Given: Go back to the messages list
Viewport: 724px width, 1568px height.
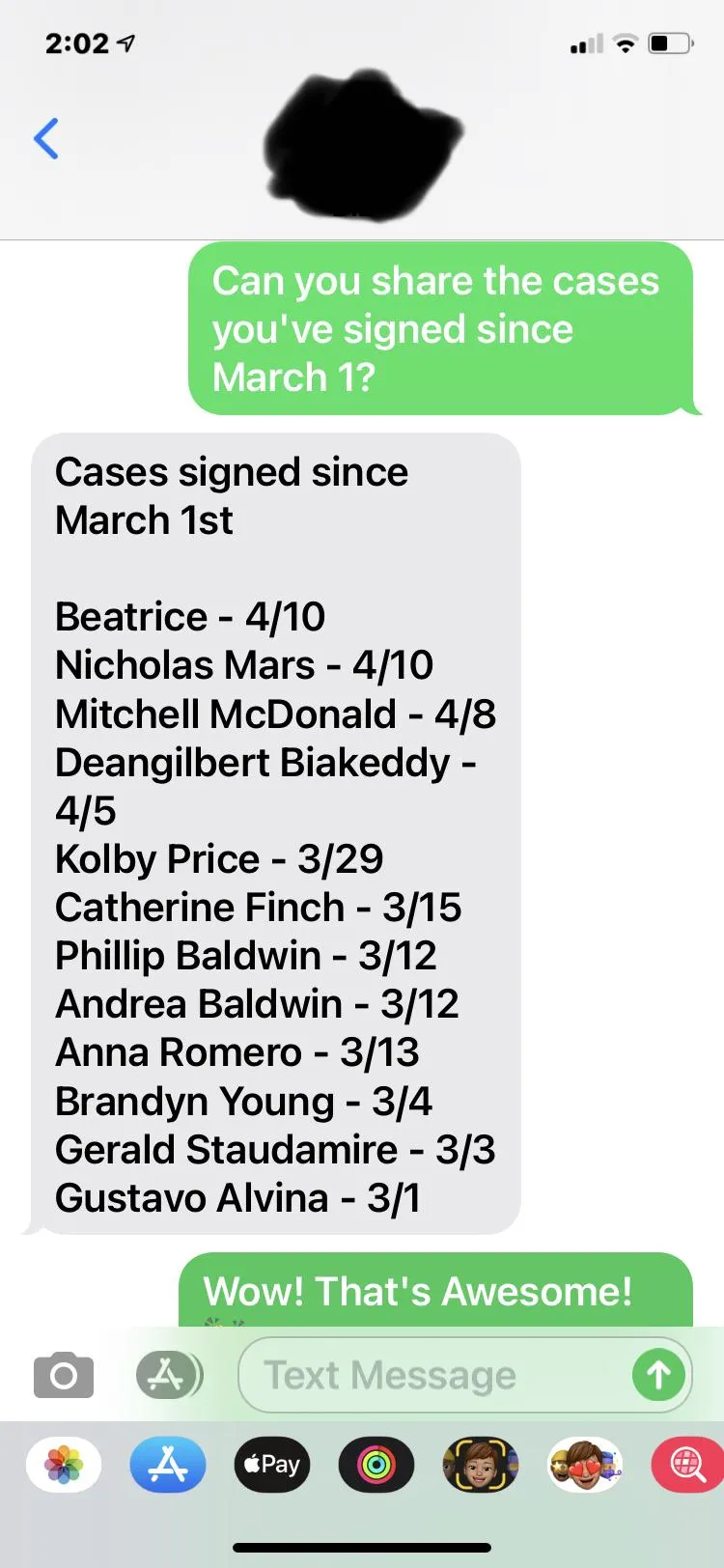Looking at the screenshot, I should pos(45,139).
